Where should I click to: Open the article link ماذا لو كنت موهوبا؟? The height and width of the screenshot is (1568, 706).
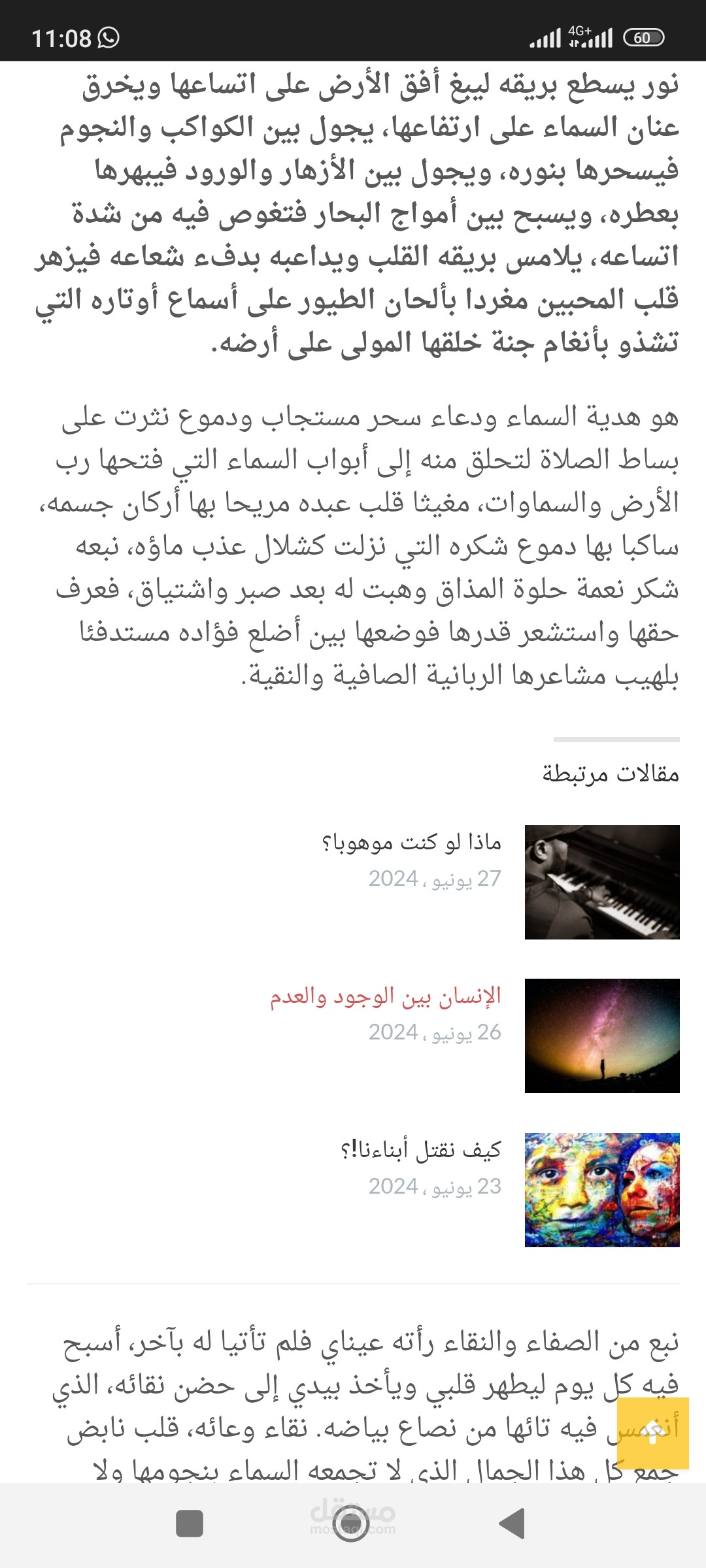point(411,843)
